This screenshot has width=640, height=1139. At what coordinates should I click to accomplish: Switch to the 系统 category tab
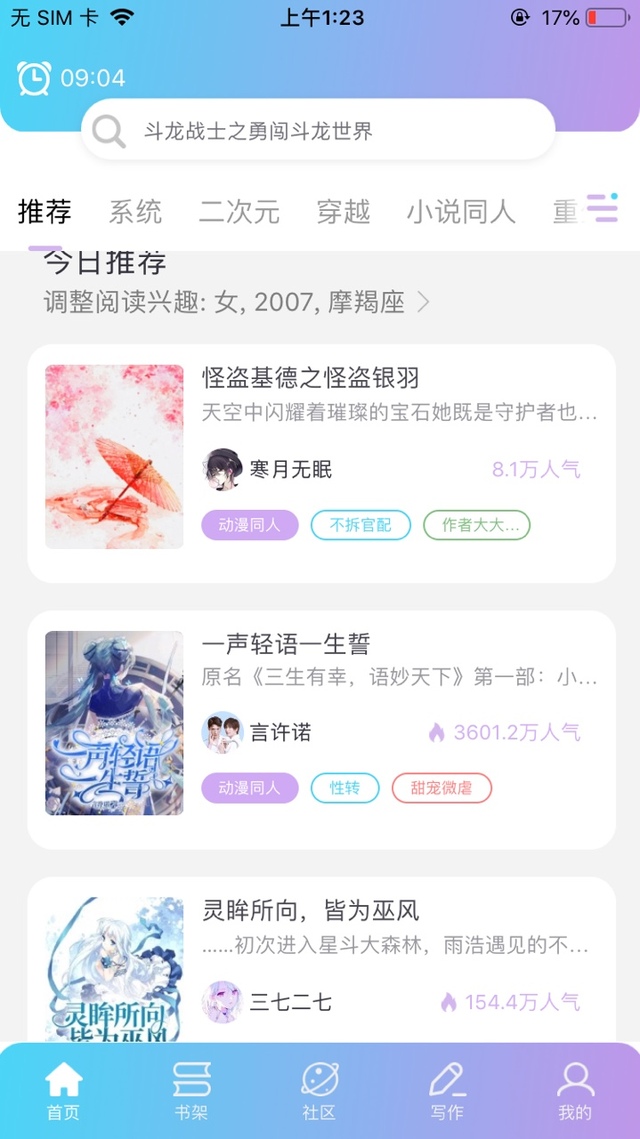tap(135, 212)
